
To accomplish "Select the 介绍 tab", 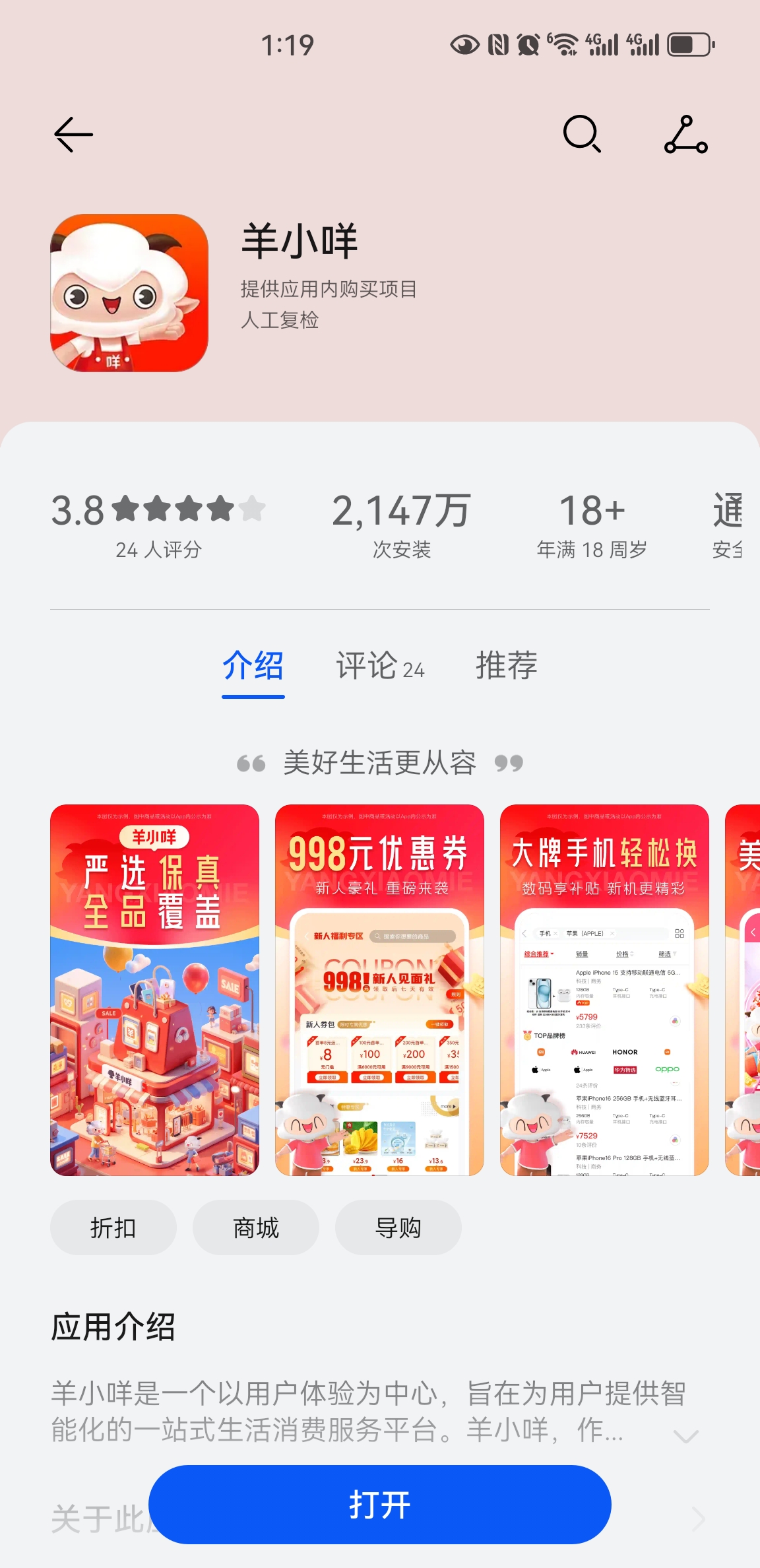I will tap(253, 665).
